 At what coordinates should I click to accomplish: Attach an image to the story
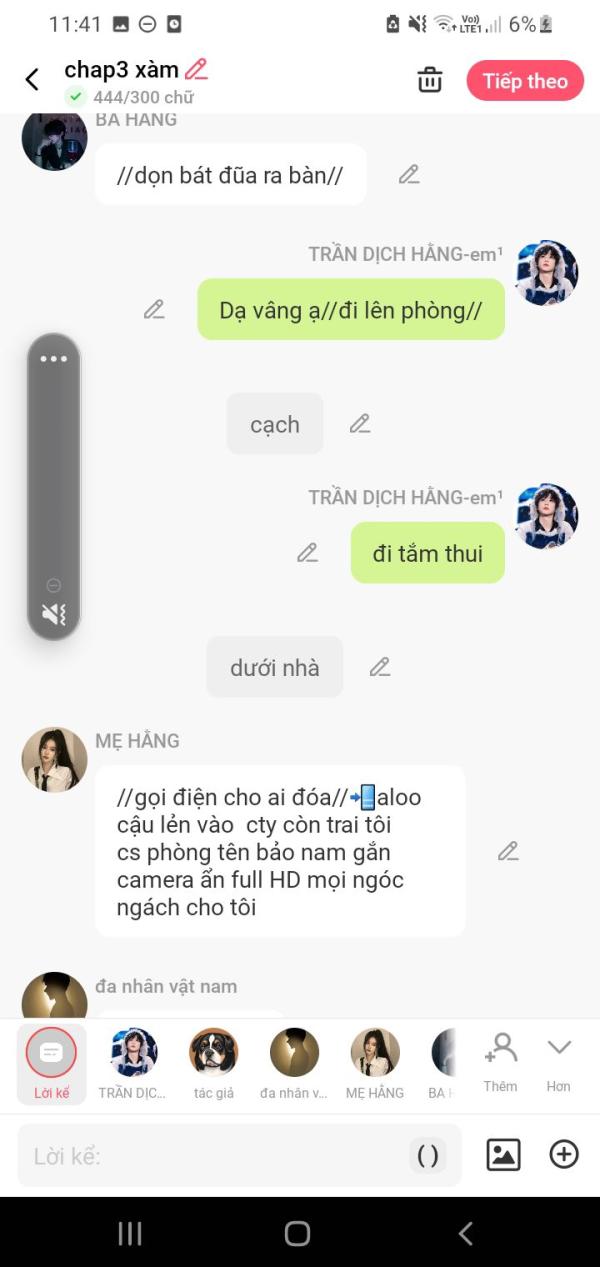pos(503,1155)
